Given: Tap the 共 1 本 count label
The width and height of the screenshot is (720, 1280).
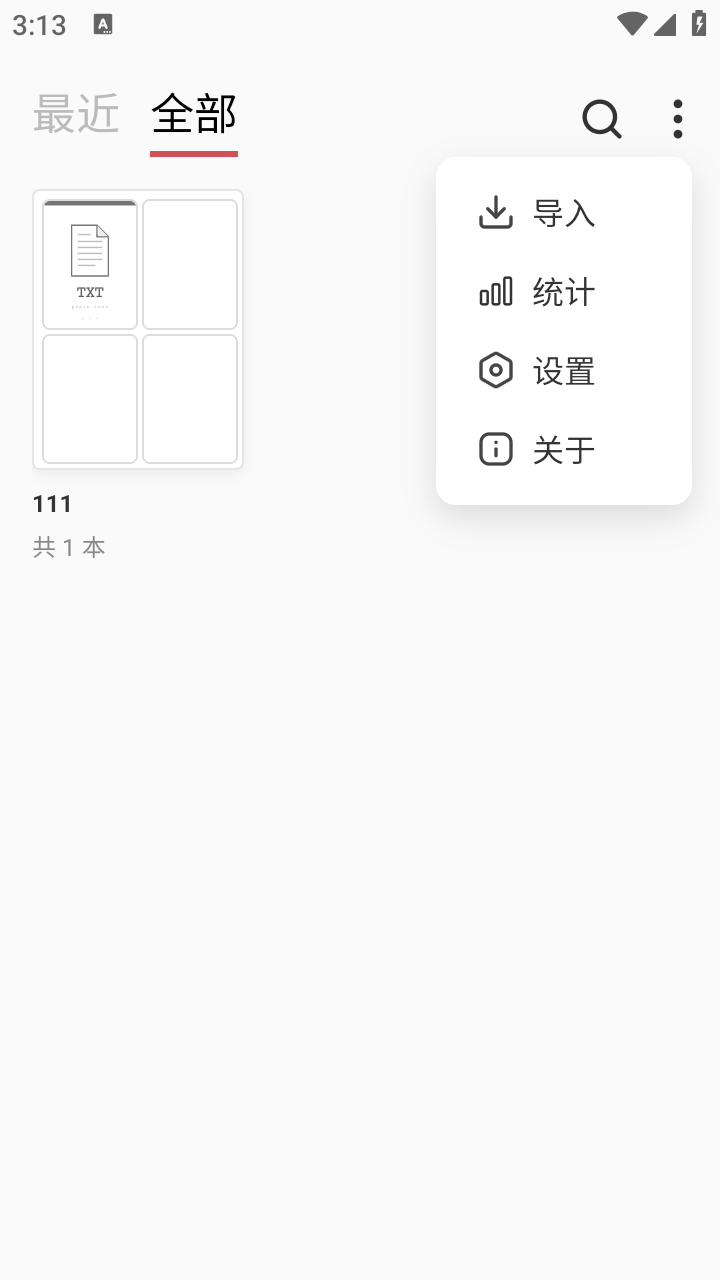Looking at the screenshot, I should pos(69,547).
